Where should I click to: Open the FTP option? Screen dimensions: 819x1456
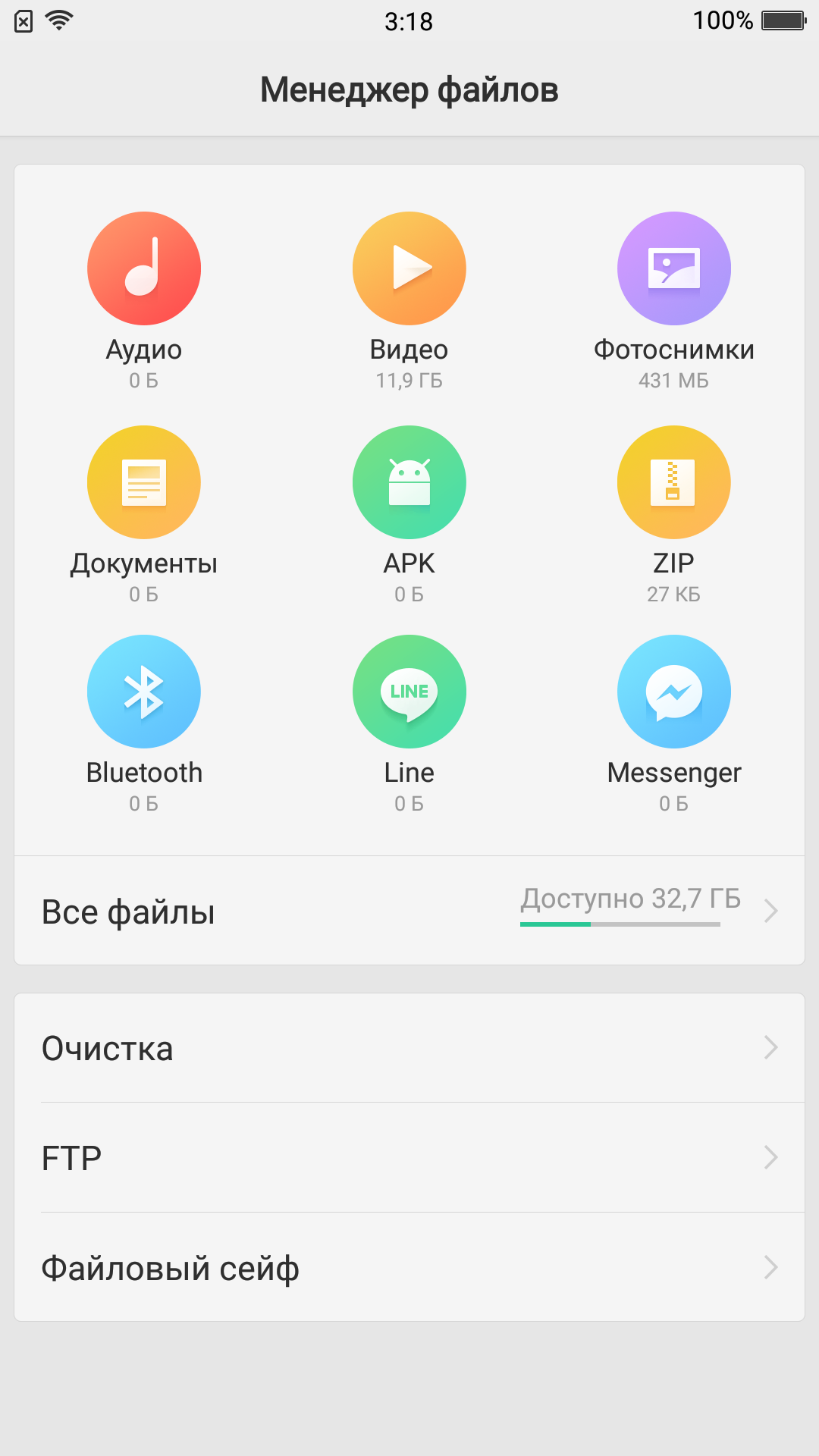(x=409, y=1157)
